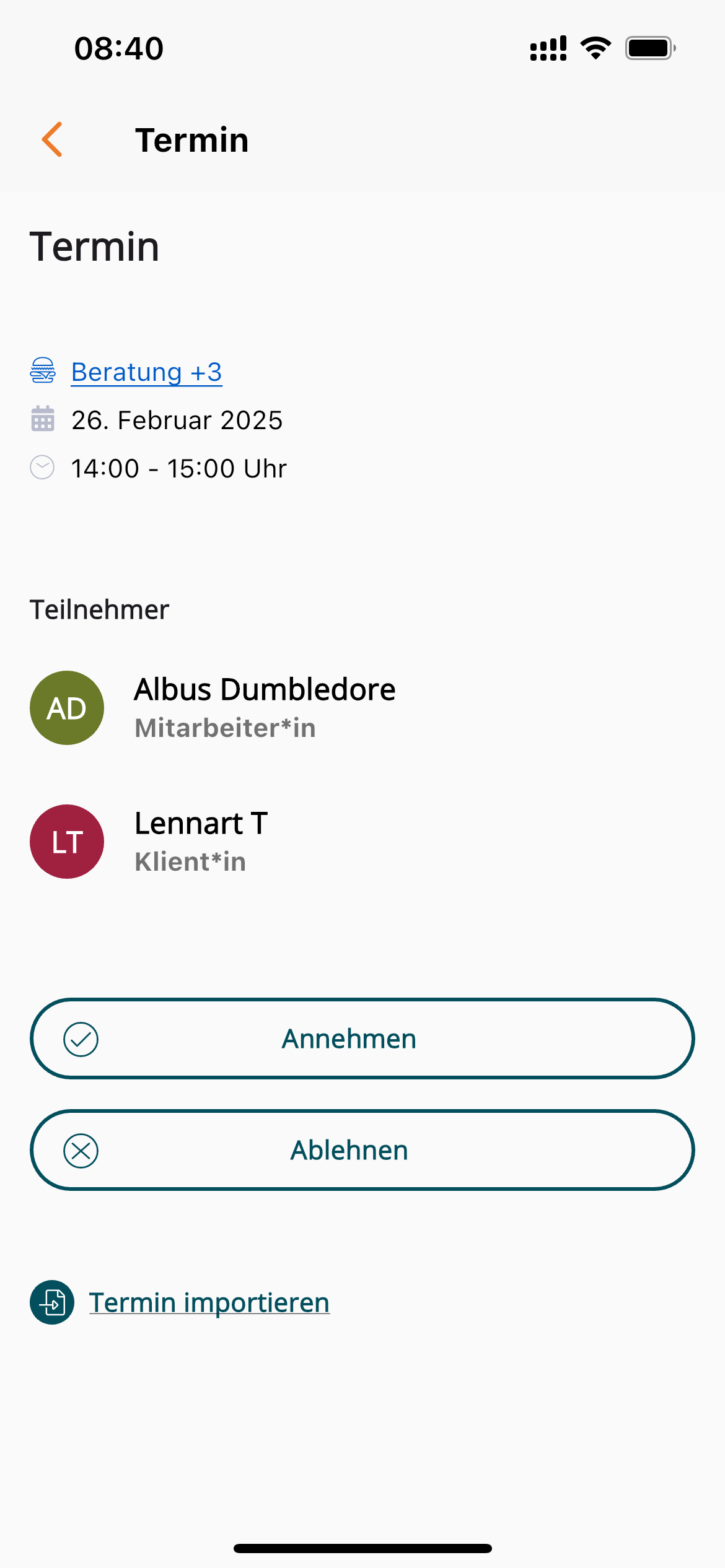Decline the appointment with Ablehnen
725x1568 pixels.
click(x=362, y=1150)
